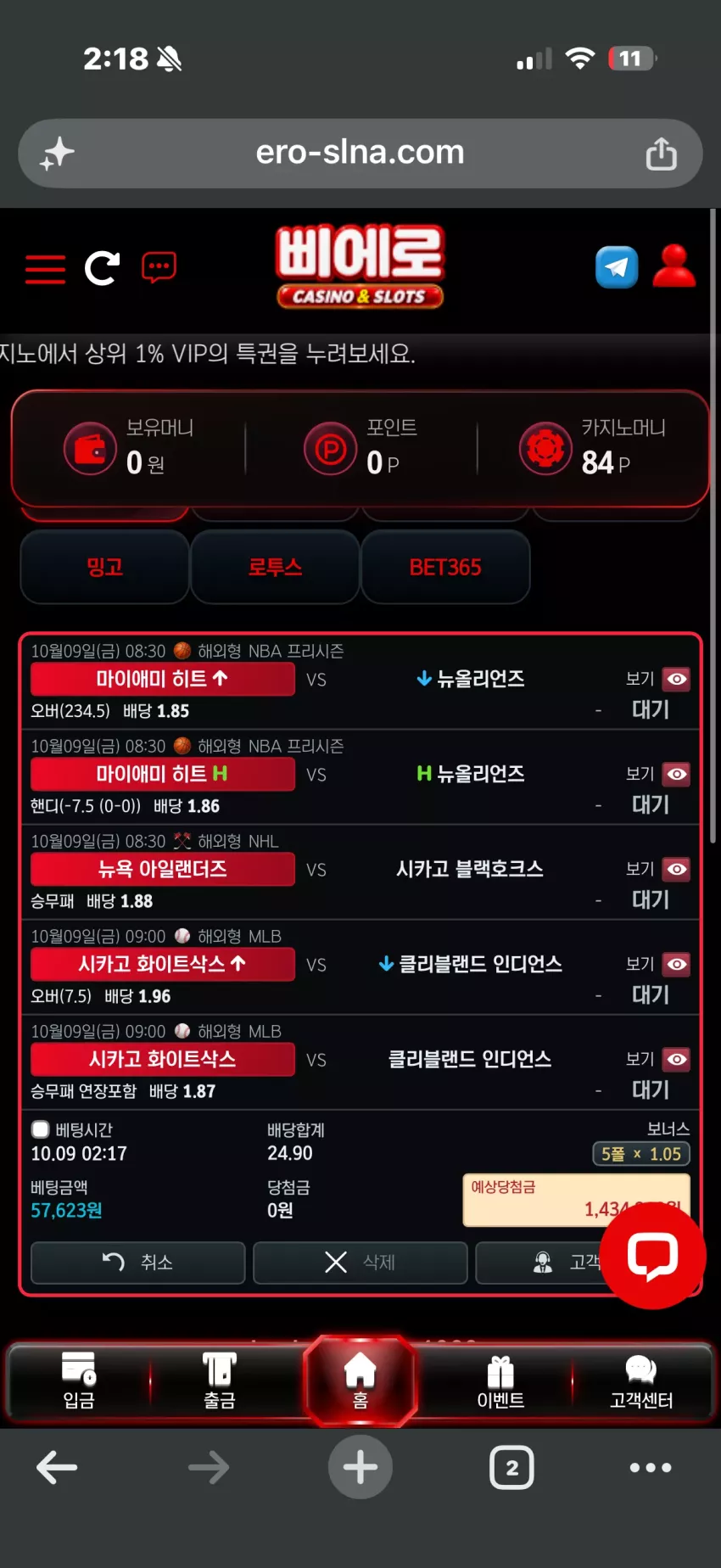Select the 밍고 button
Screen dimensions: 721x1568
tap(104, 567)
